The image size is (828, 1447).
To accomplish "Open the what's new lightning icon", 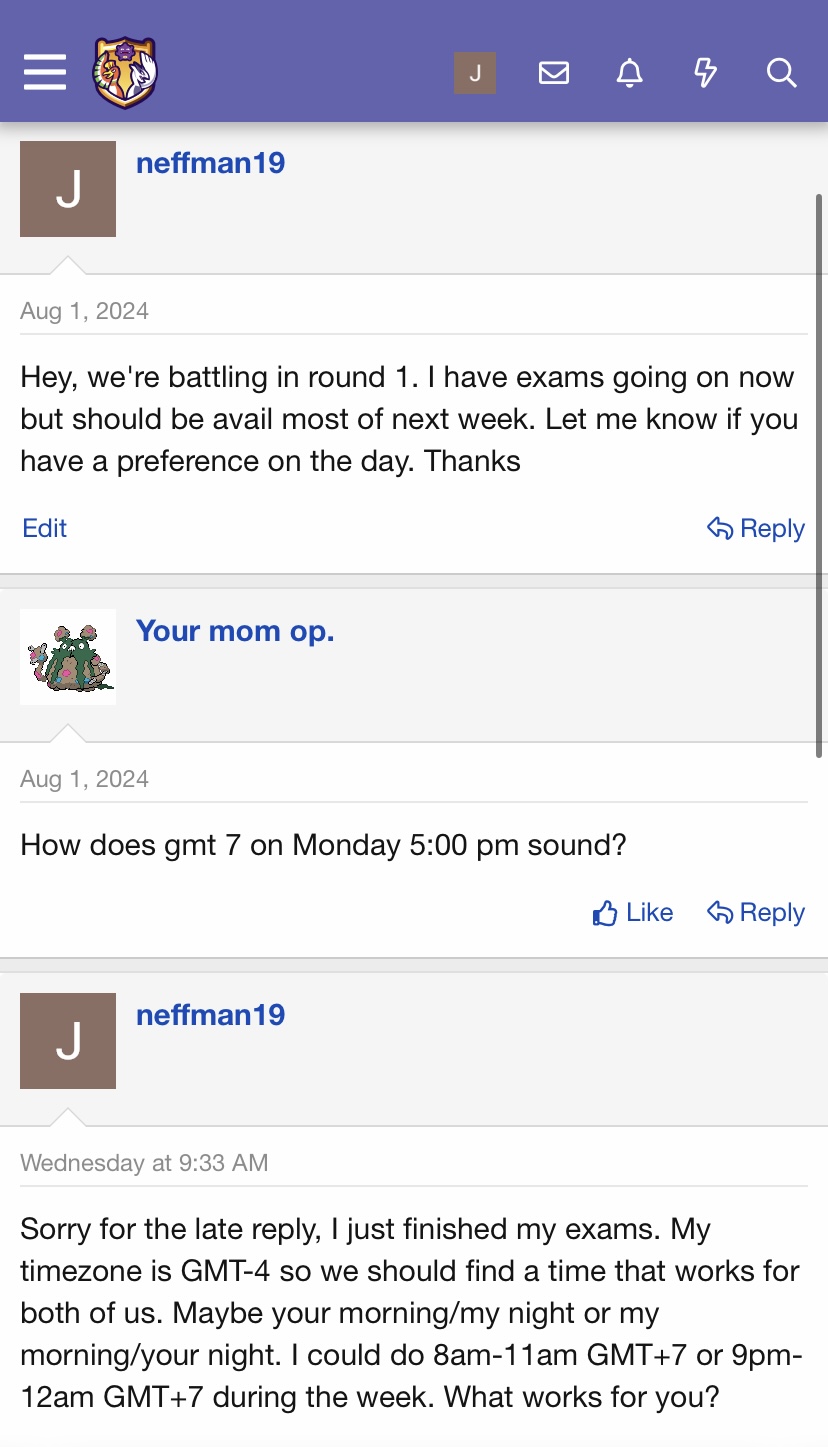I will tap(705, 73).
